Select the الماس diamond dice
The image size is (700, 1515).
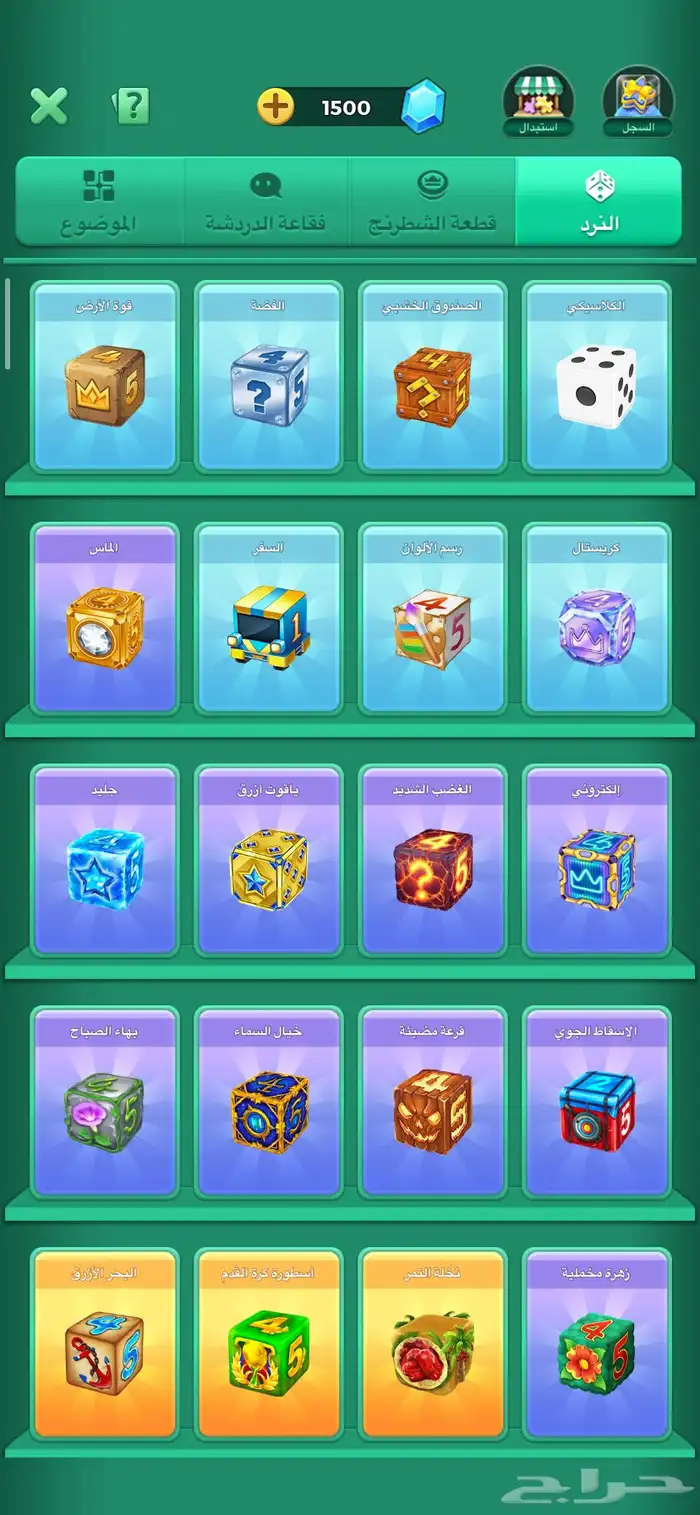point(104,618)
